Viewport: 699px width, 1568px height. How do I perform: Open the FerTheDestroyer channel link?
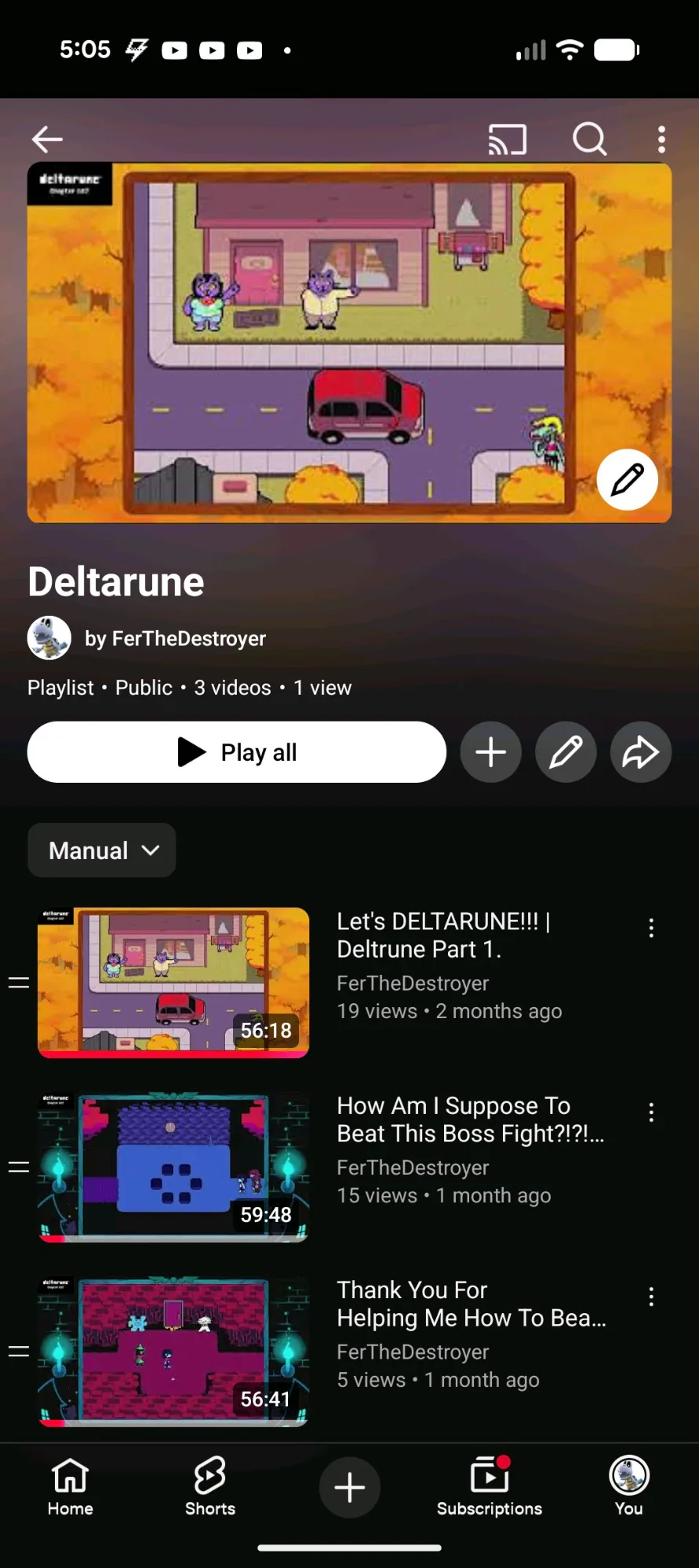175,638
